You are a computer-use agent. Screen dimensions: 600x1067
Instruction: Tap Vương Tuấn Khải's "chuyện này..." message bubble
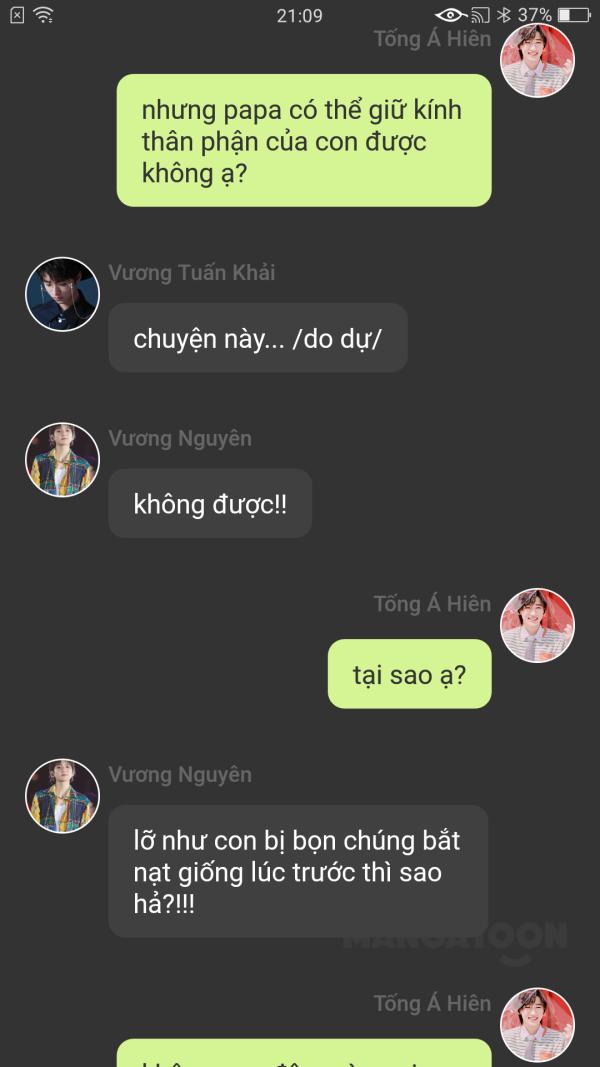point(258,338)
